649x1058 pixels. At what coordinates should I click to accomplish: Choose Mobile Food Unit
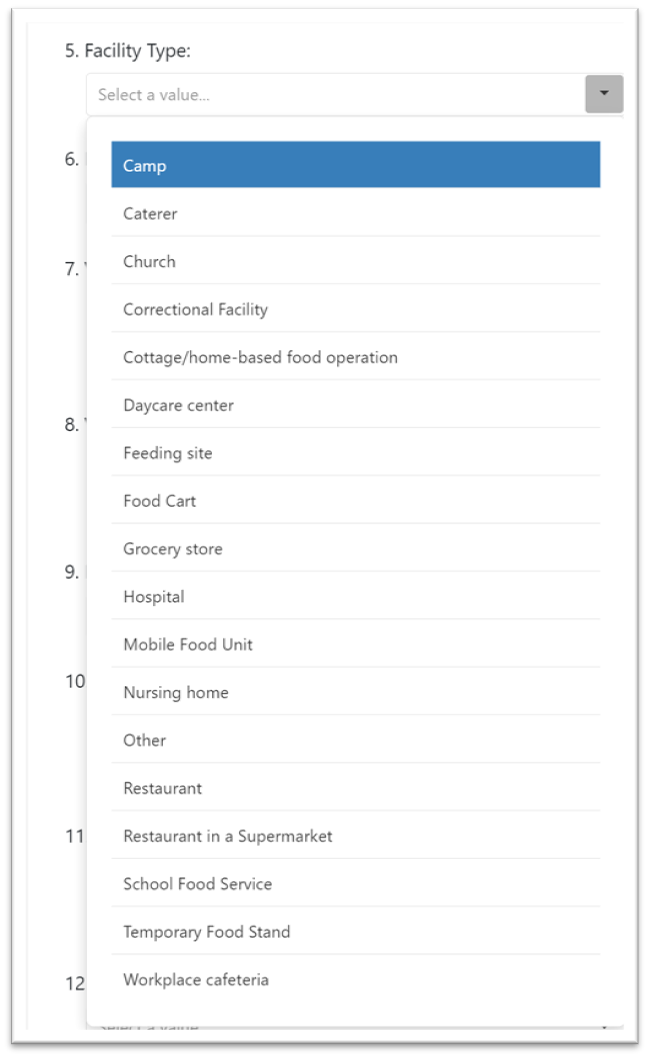pyautogui.click(x=355, y=645)
